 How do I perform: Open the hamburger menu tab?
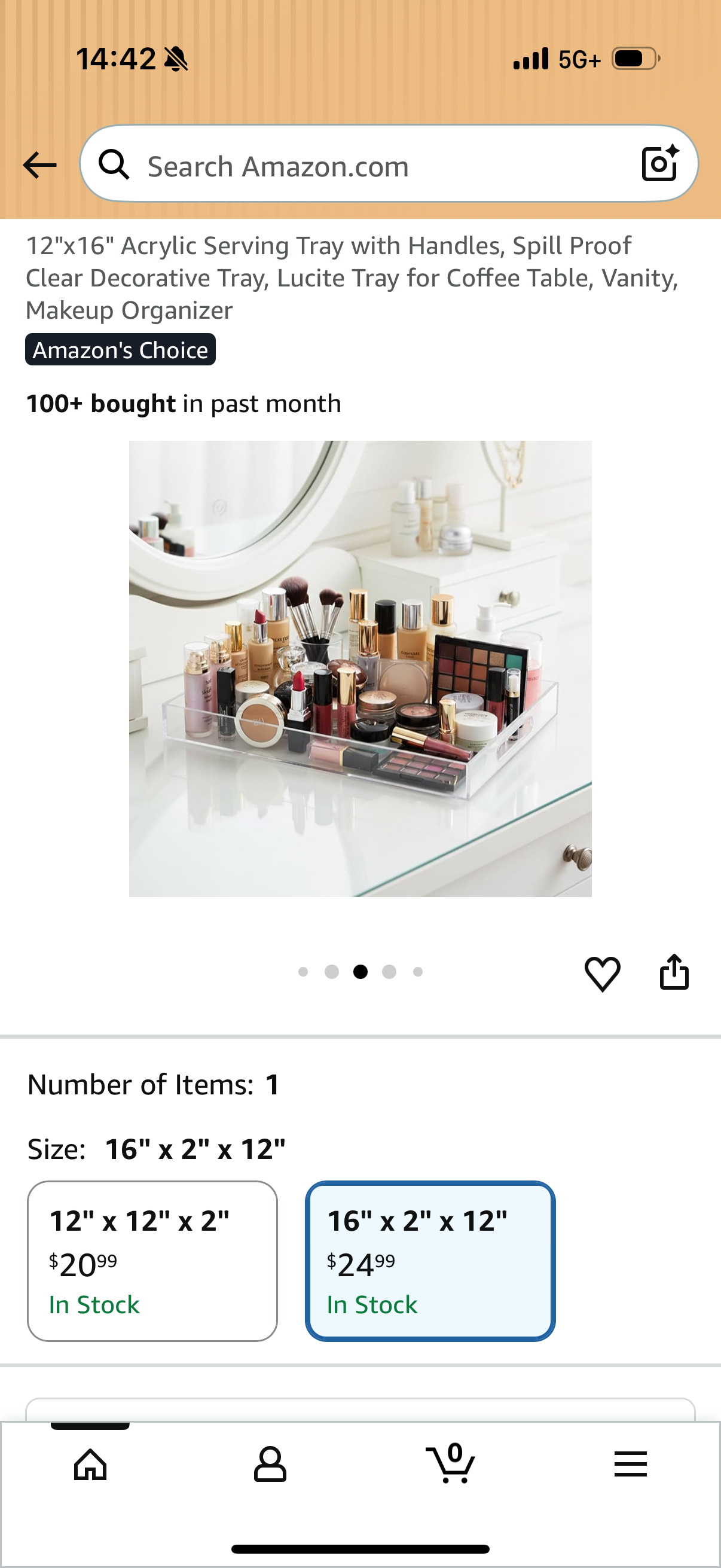pos(630,1463)
